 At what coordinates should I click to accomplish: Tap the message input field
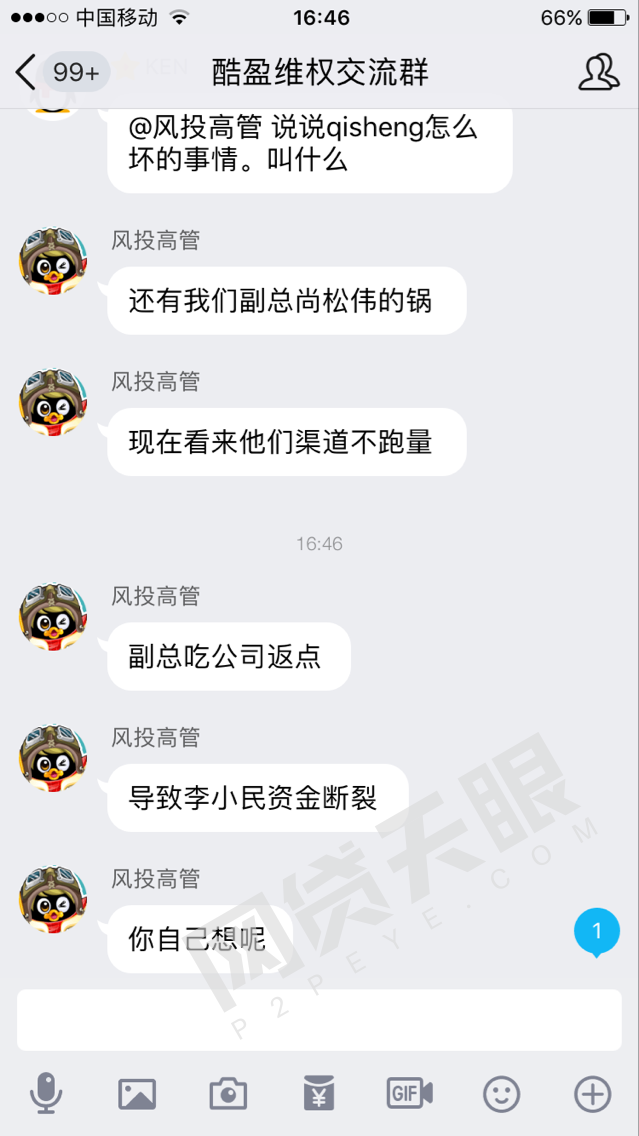(x=319, y=1020)
